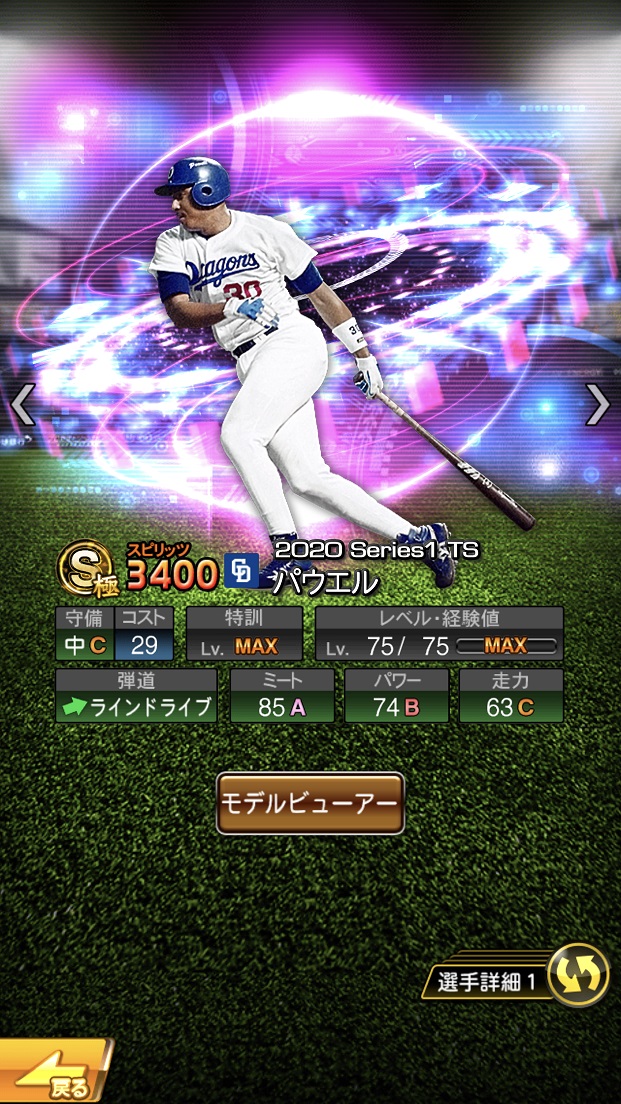Image resolution: width=621 pixels, height=1104 pixels.
Task: Tap the 戻る back button
Action: (x=55, y=1076)
